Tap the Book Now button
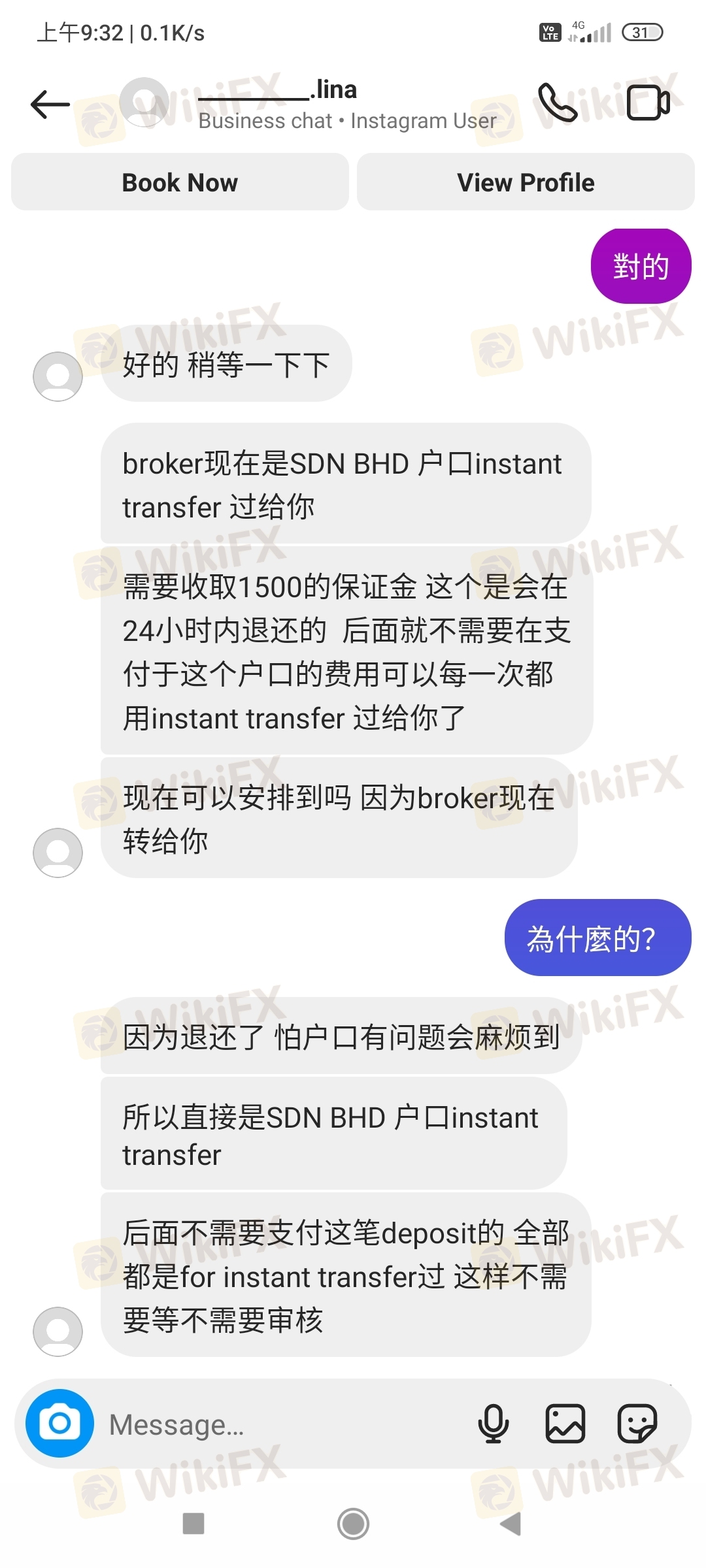Viewport: 706px width, 1568px height. [180, 182]
